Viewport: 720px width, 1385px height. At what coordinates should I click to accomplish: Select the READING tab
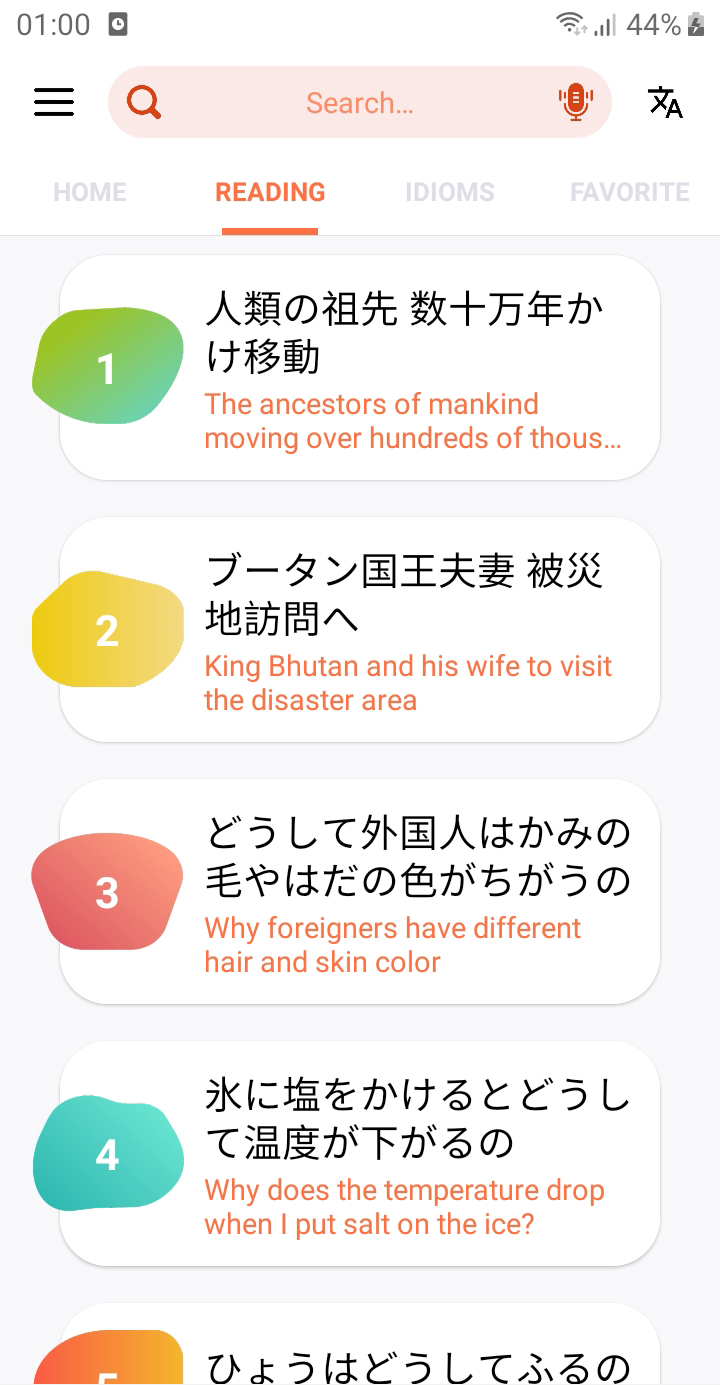[x=269, y=191]
